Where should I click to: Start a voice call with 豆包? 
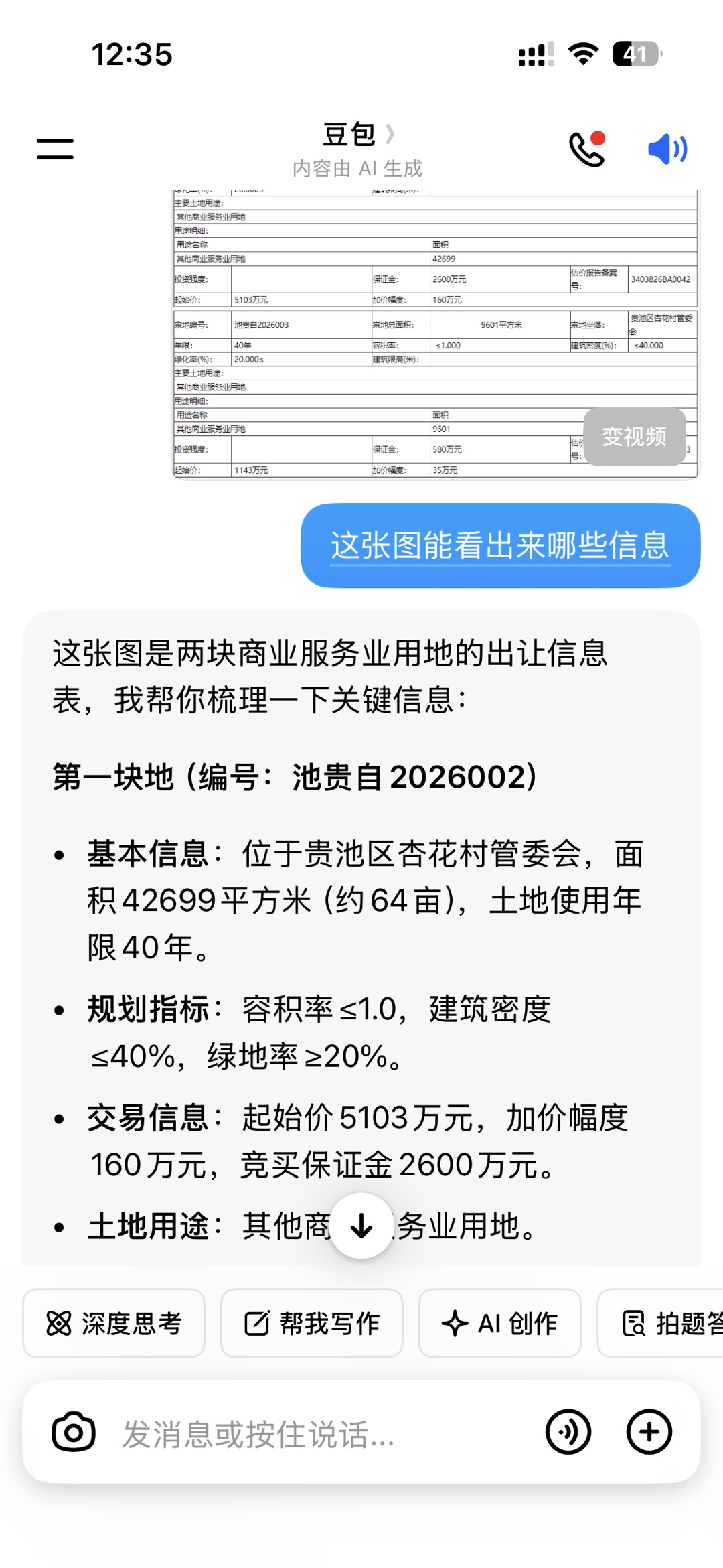tap(586, 149)
